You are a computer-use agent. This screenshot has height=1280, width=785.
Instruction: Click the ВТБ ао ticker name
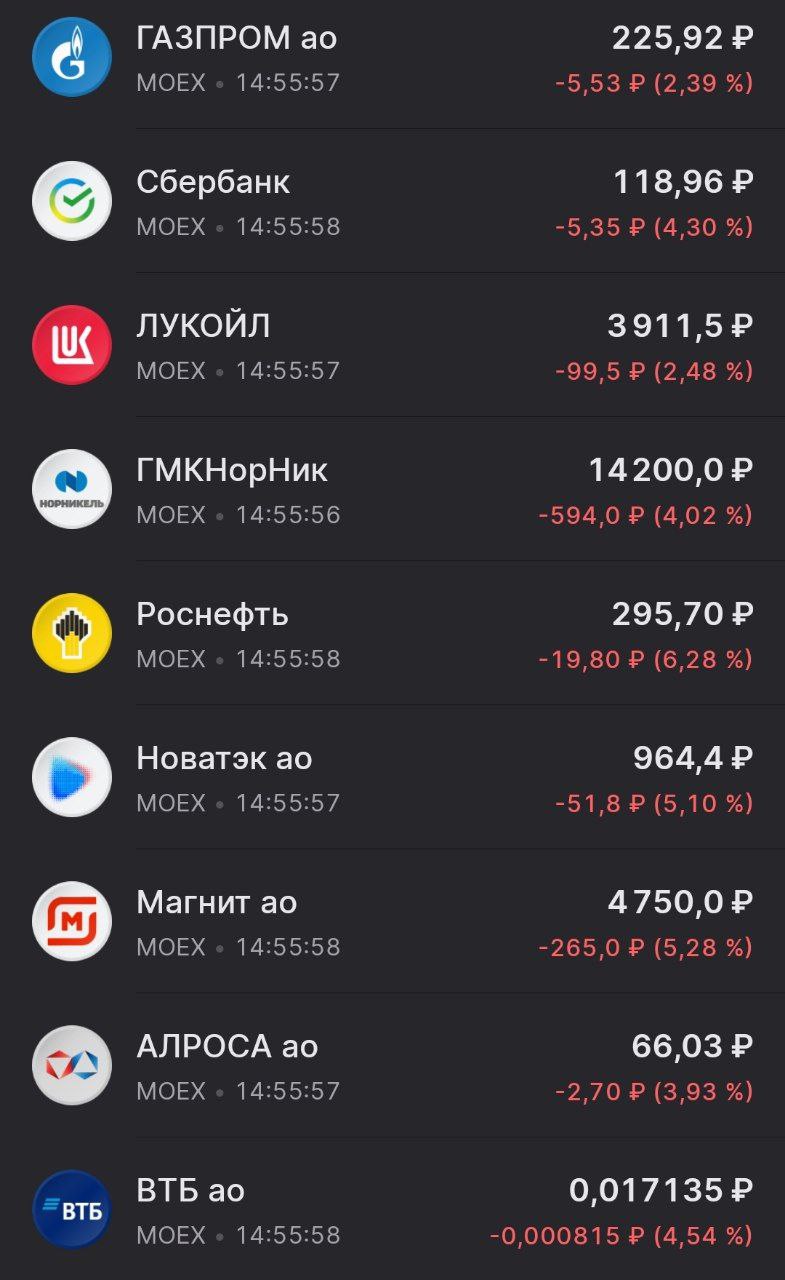click(188, 1189)
